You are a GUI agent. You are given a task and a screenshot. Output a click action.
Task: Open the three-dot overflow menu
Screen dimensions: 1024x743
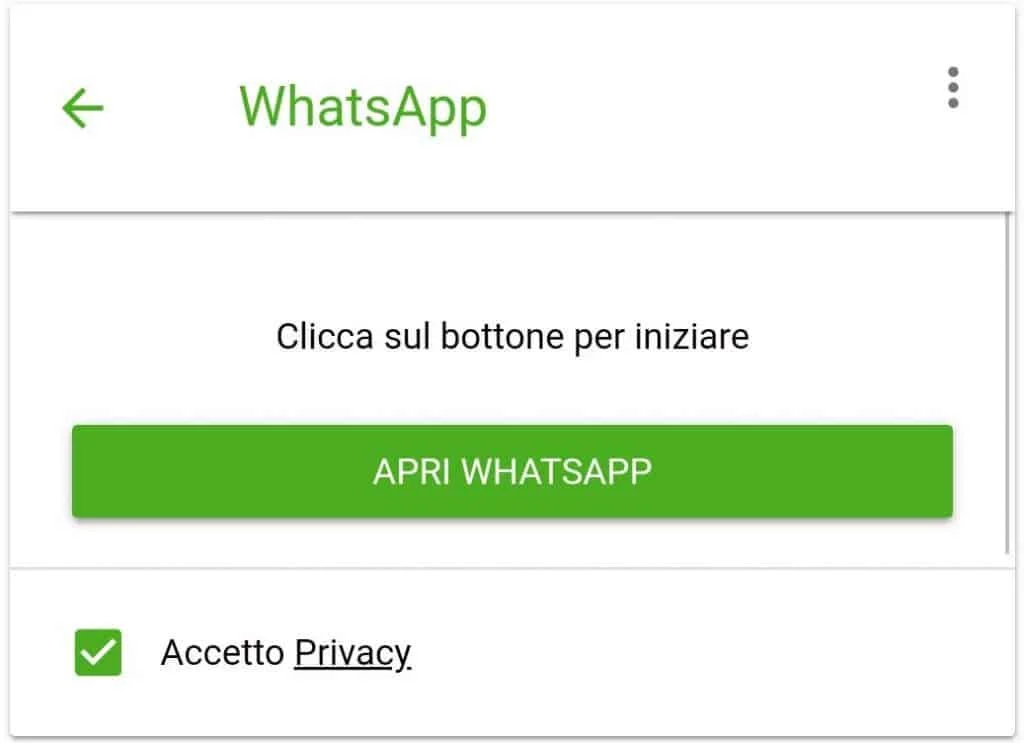[952, 88]
